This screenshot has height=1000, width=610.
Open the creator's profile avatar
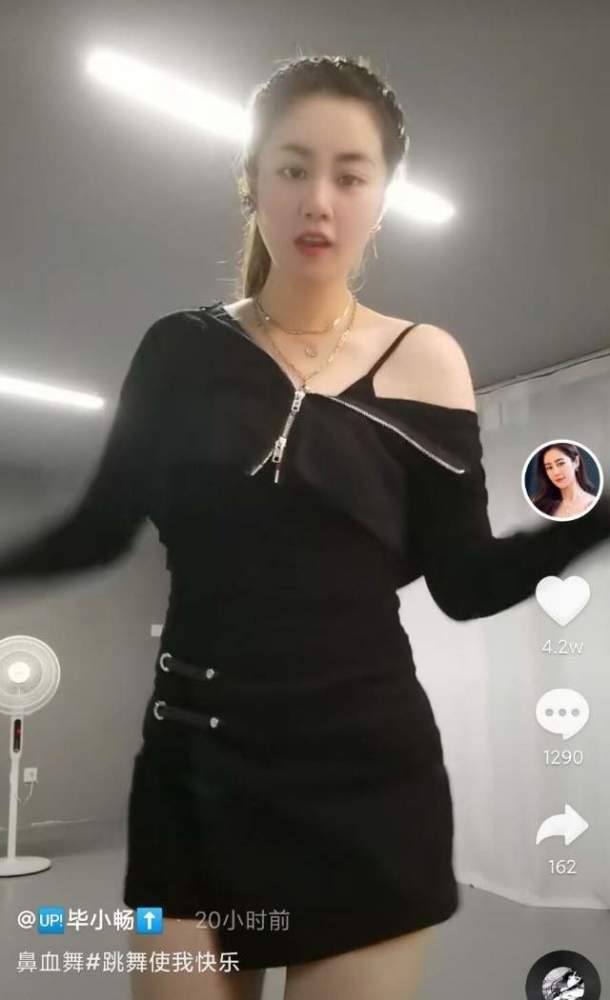coord(561,480)
